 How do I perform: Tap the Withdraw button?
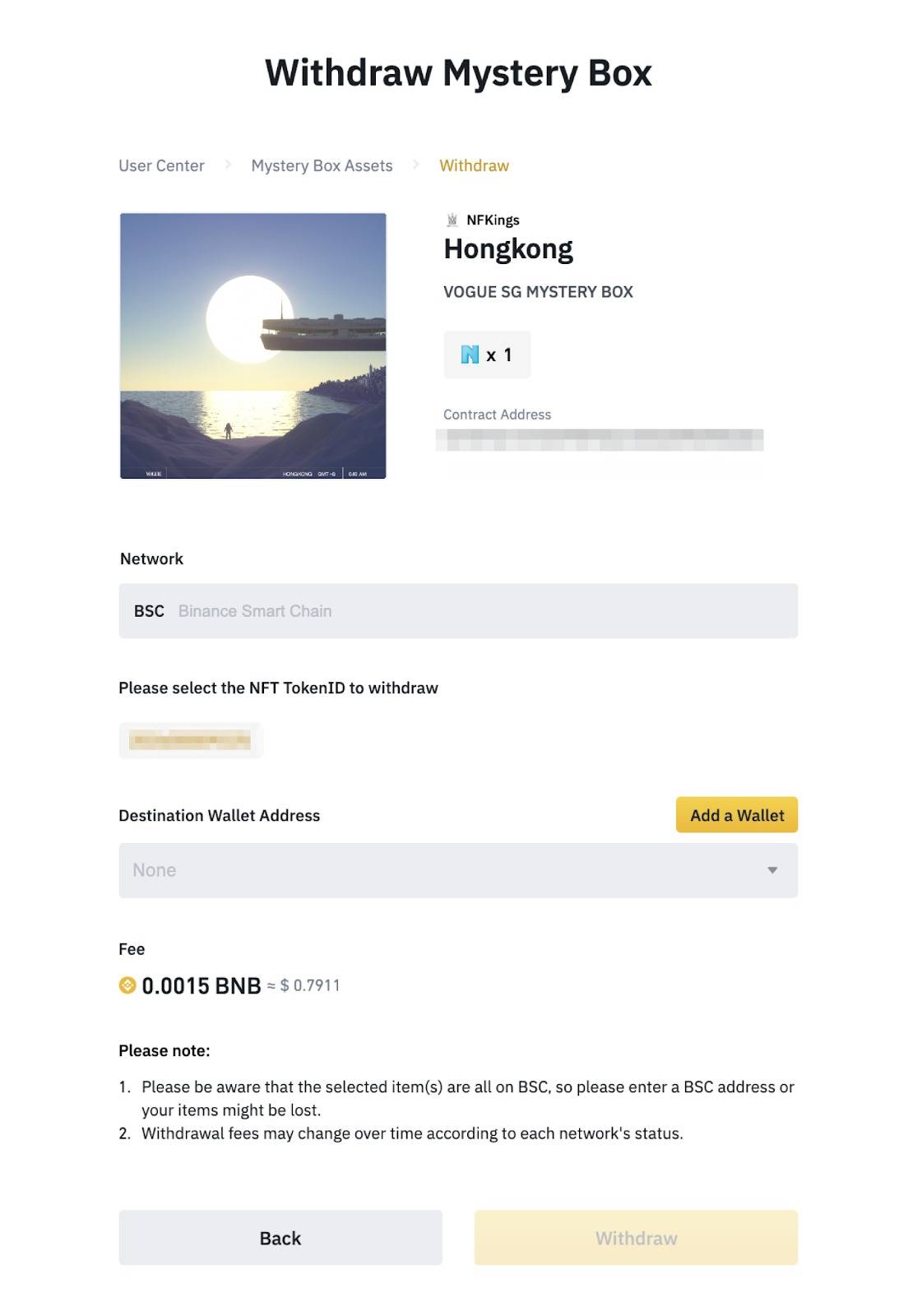coord(635,1238)
